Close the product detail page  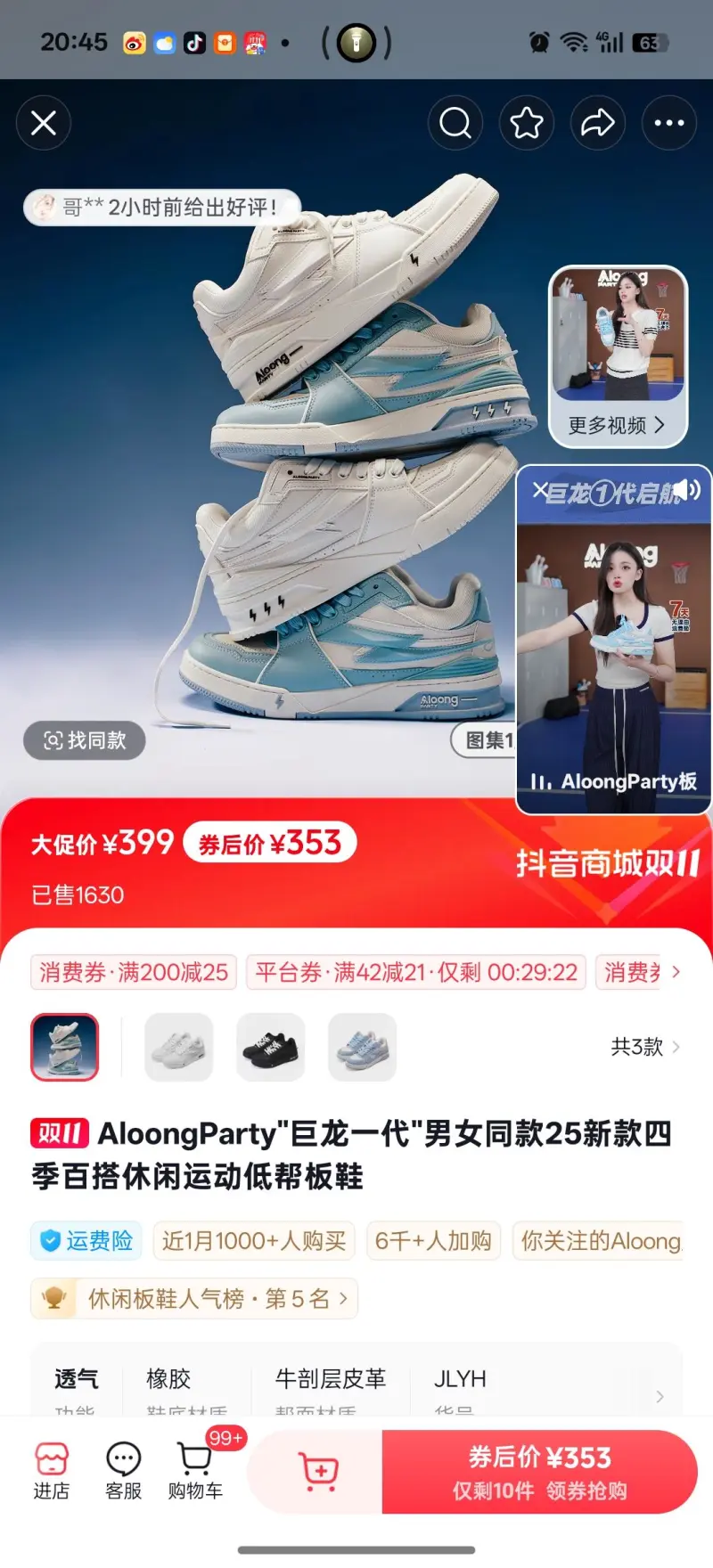click(44, 123)
